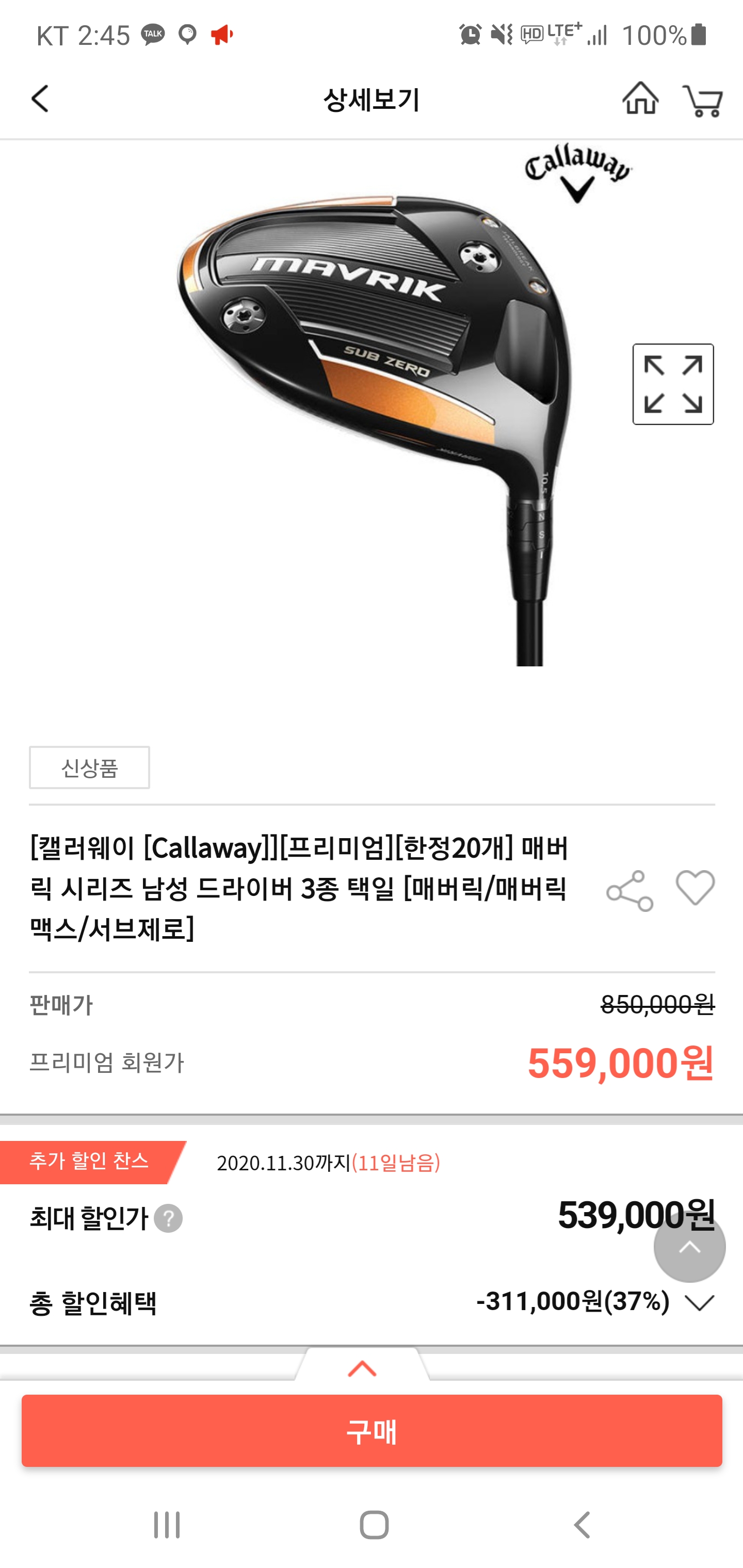Go to the phone's home screen
743x1568 pixels.
coord(374,1525)
